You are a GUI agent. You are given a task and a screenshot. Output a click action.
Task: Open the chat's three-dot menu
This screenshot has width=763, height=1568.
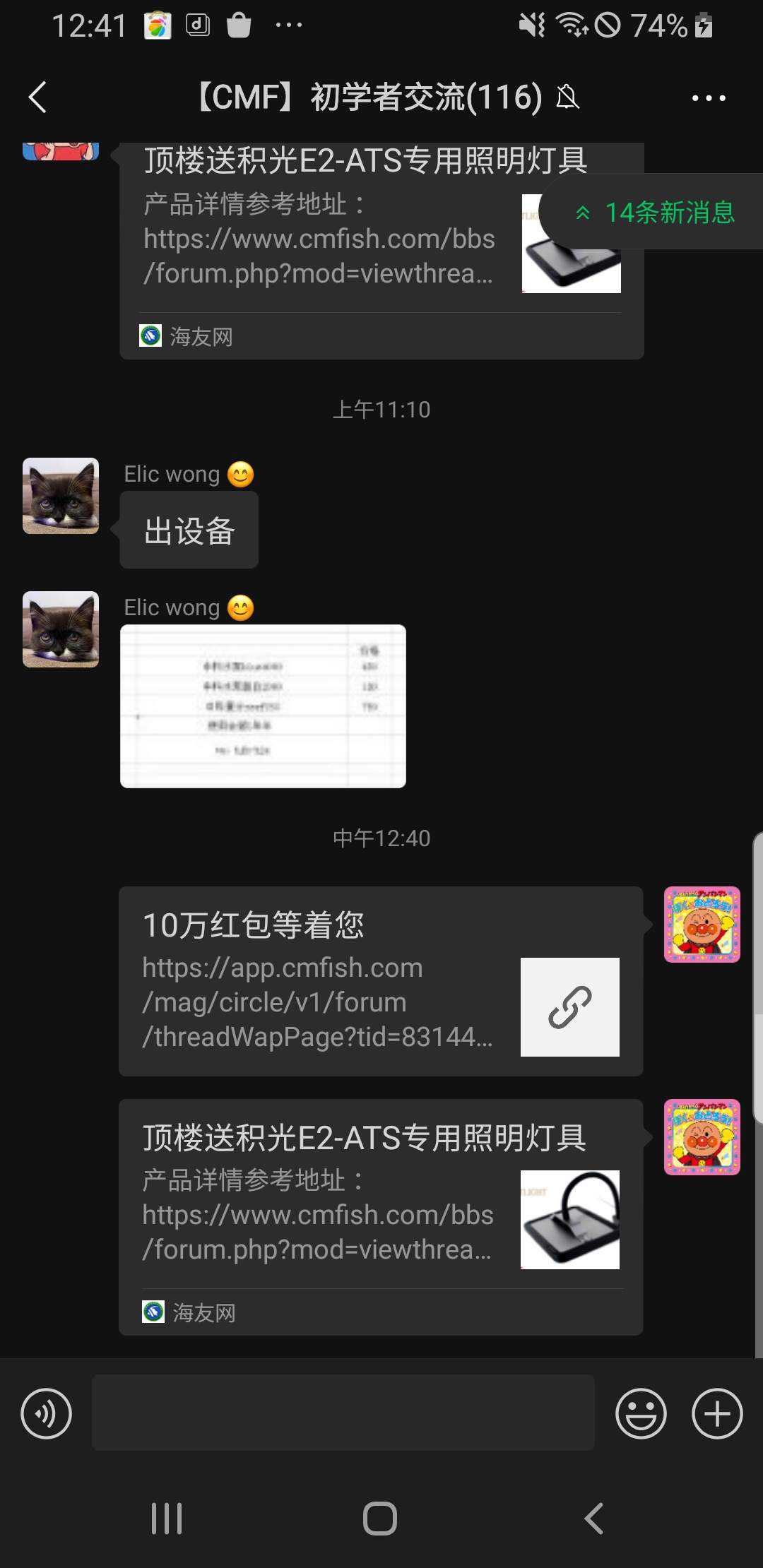point(708,98)
